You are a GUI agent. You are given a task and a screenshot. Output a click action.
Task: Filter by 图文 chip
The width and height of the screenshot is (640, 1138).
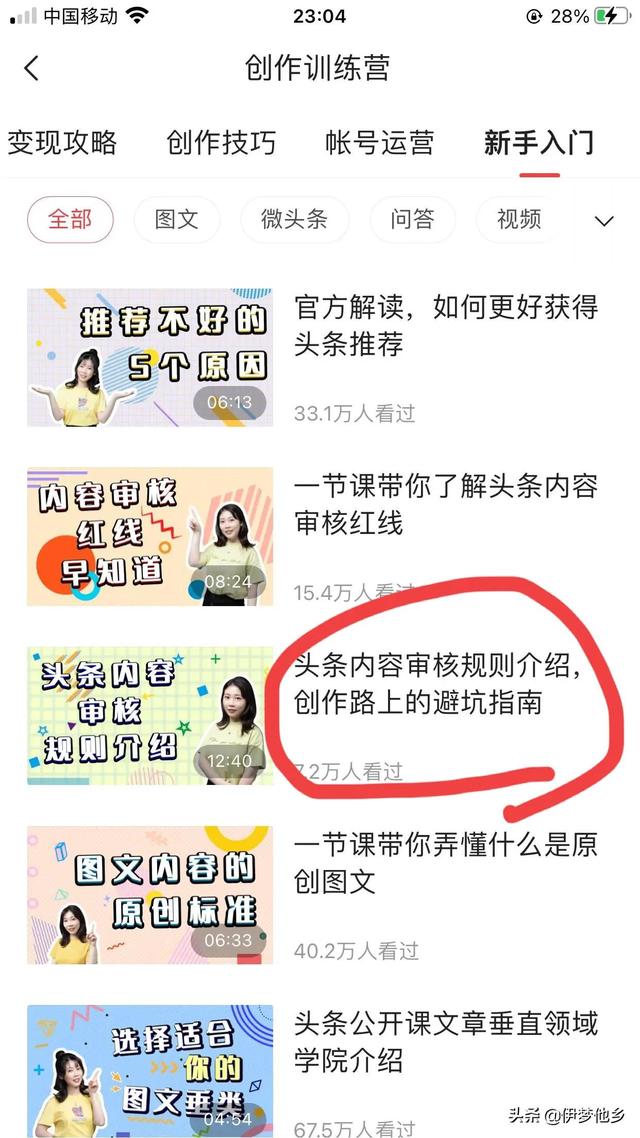coord(177,220)
